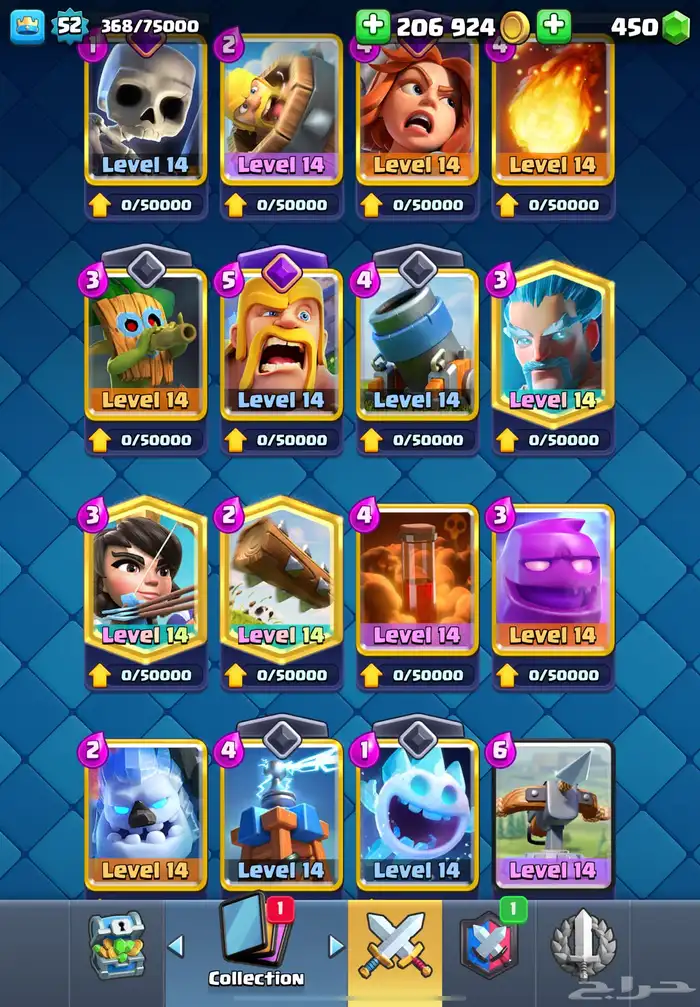Select the Tesla card
This screenshot has height=1007, width=700.
tap(281, 816)
